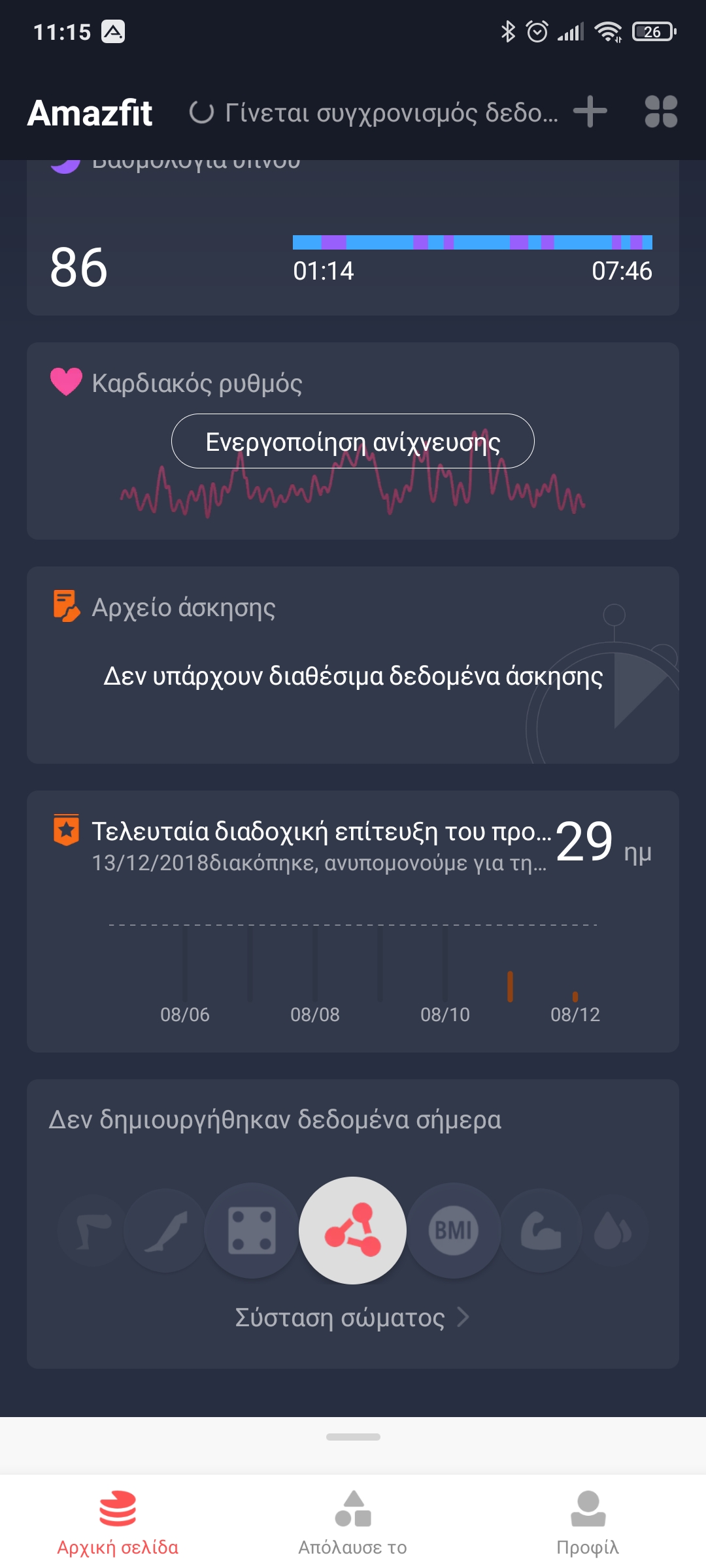Open the 29-day goal streak card
This screenshot has height=1568, width=706.
(353, 921)
